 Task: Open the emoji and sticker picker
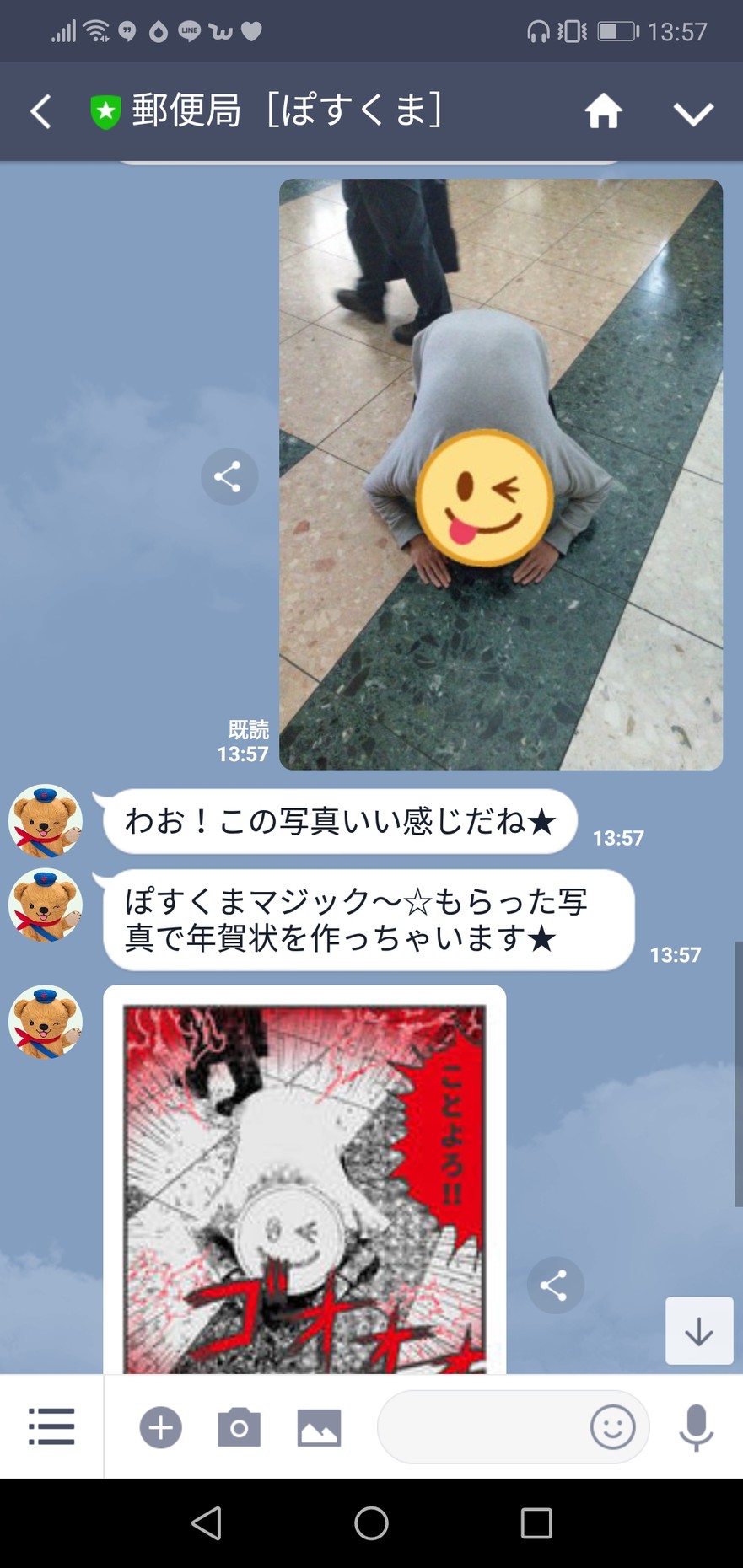click(612, 1427)
